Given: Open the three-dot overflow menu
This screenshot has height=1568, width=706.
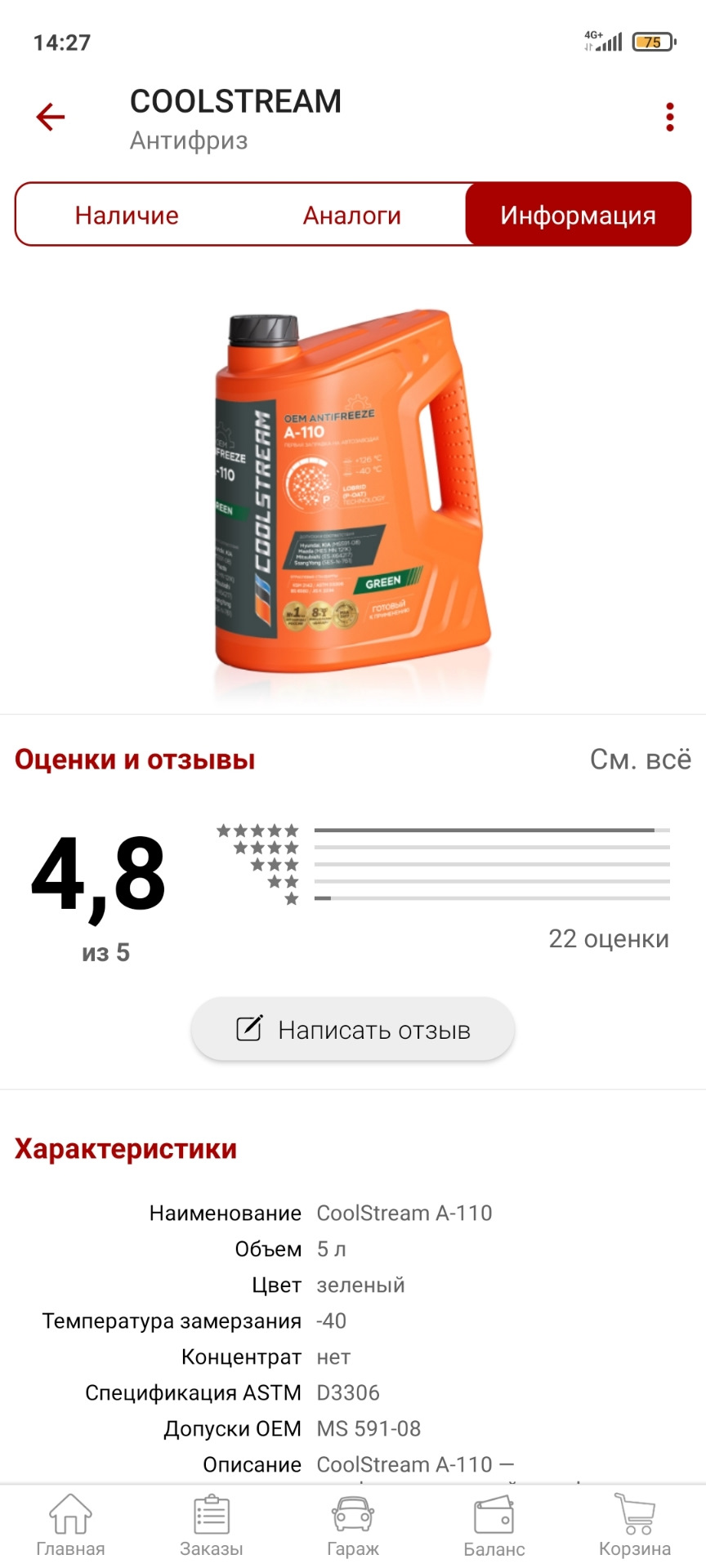Looking at the screenshot, I should 669,118.
